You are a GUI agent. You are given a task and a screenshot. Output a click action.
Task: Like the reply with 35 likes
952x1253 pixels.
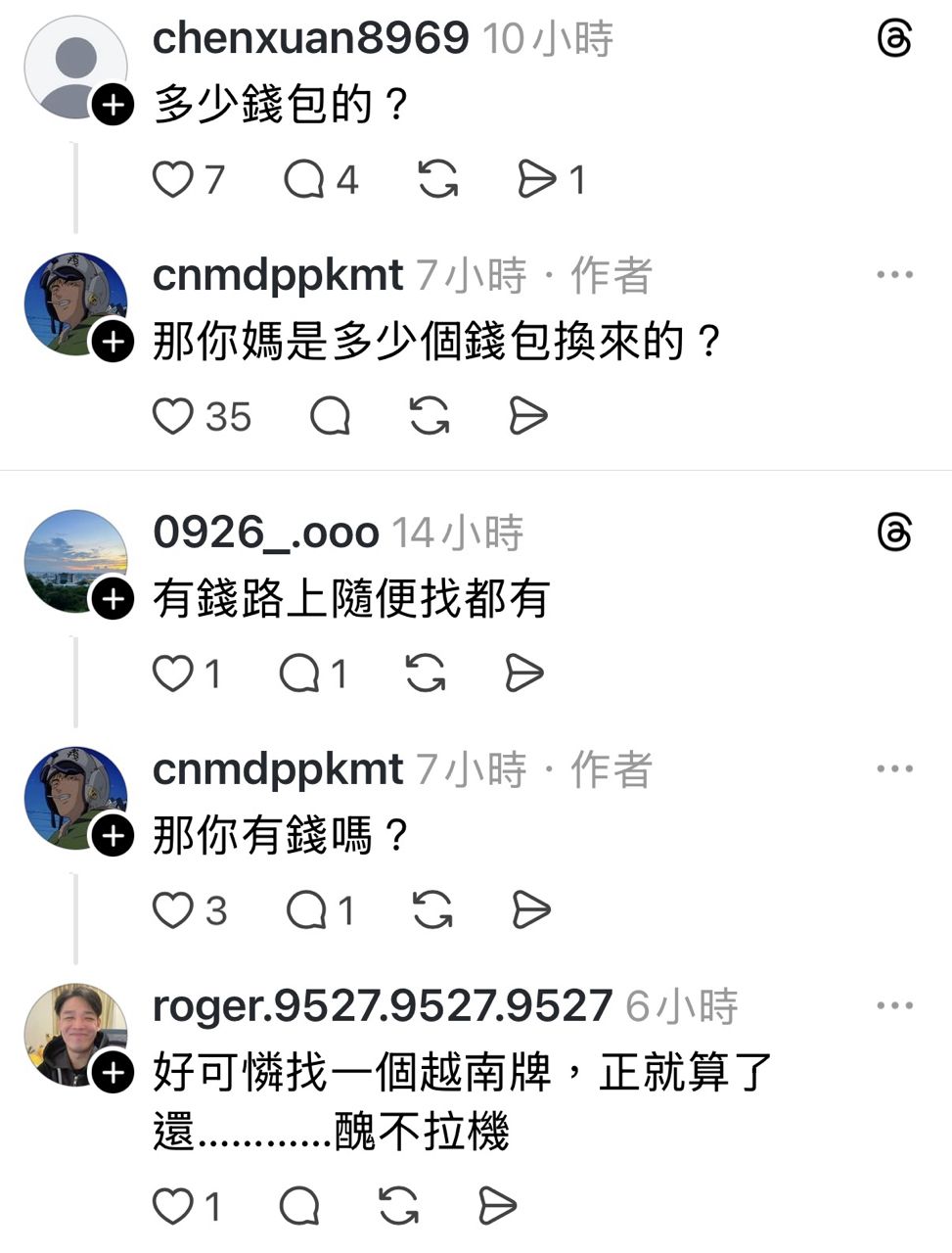point(173,417)
